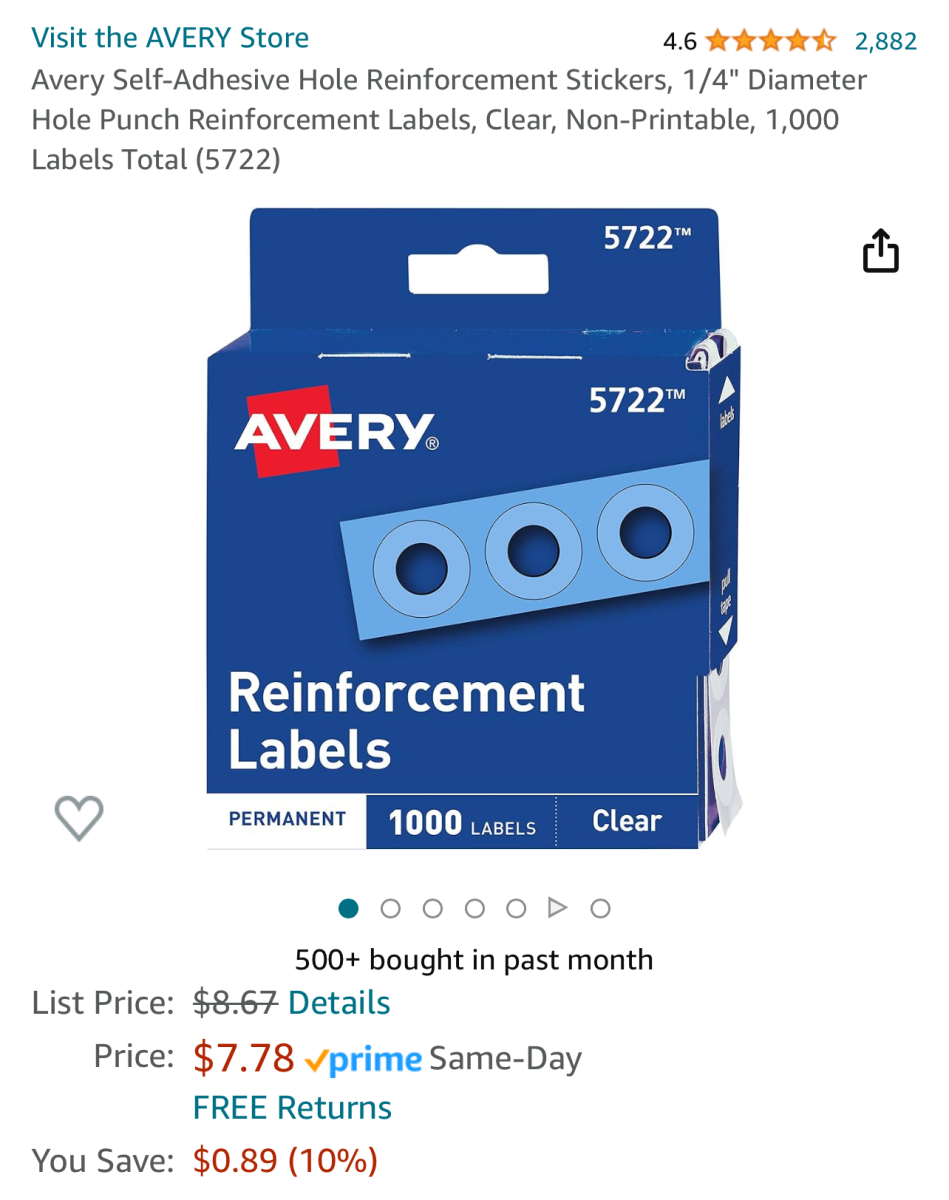Open the 2,882 customer ratings
949x1200 pixels.
coord(885,41)
